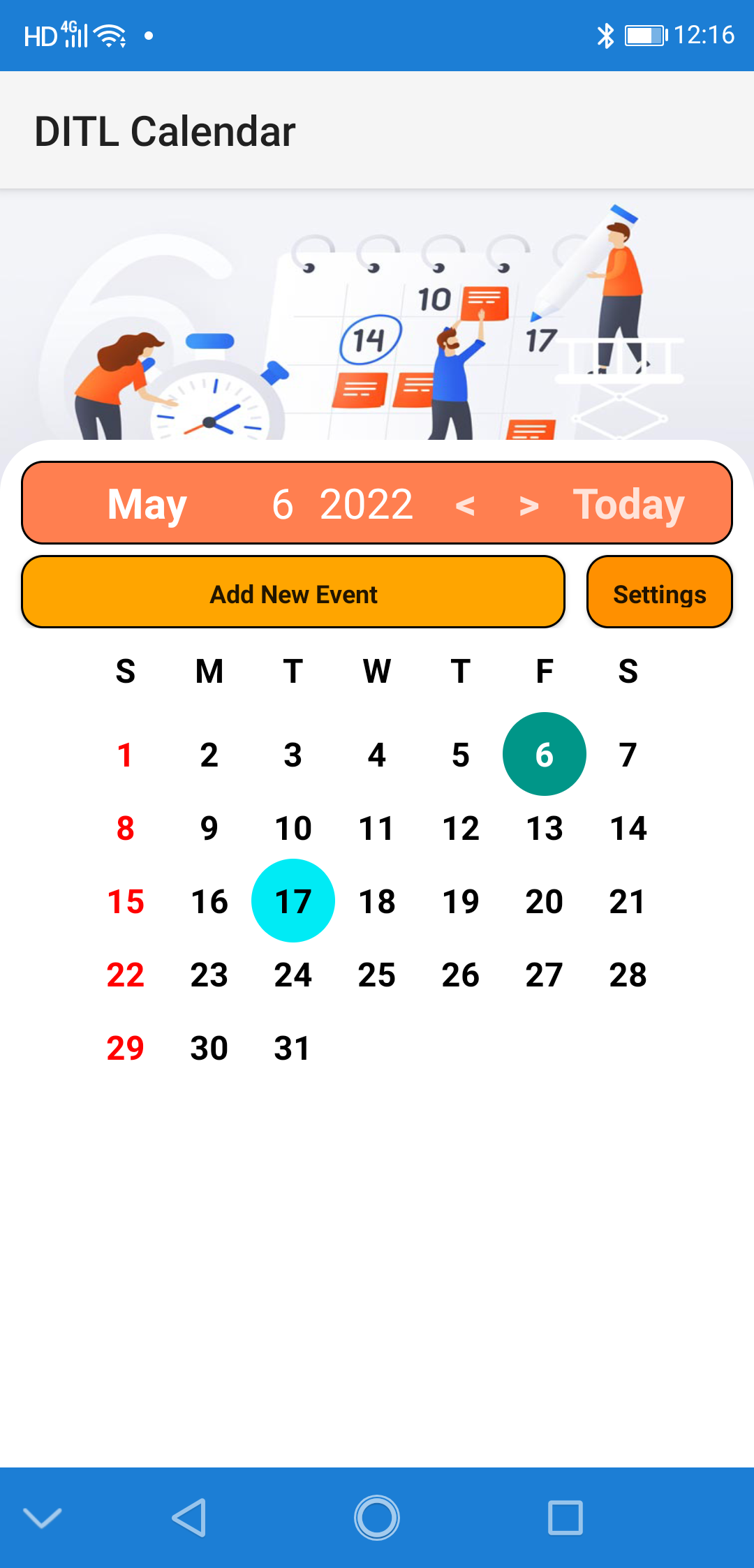Choose May 1 on the calendar
754x1568 pixels.
(x=126, y=755)
